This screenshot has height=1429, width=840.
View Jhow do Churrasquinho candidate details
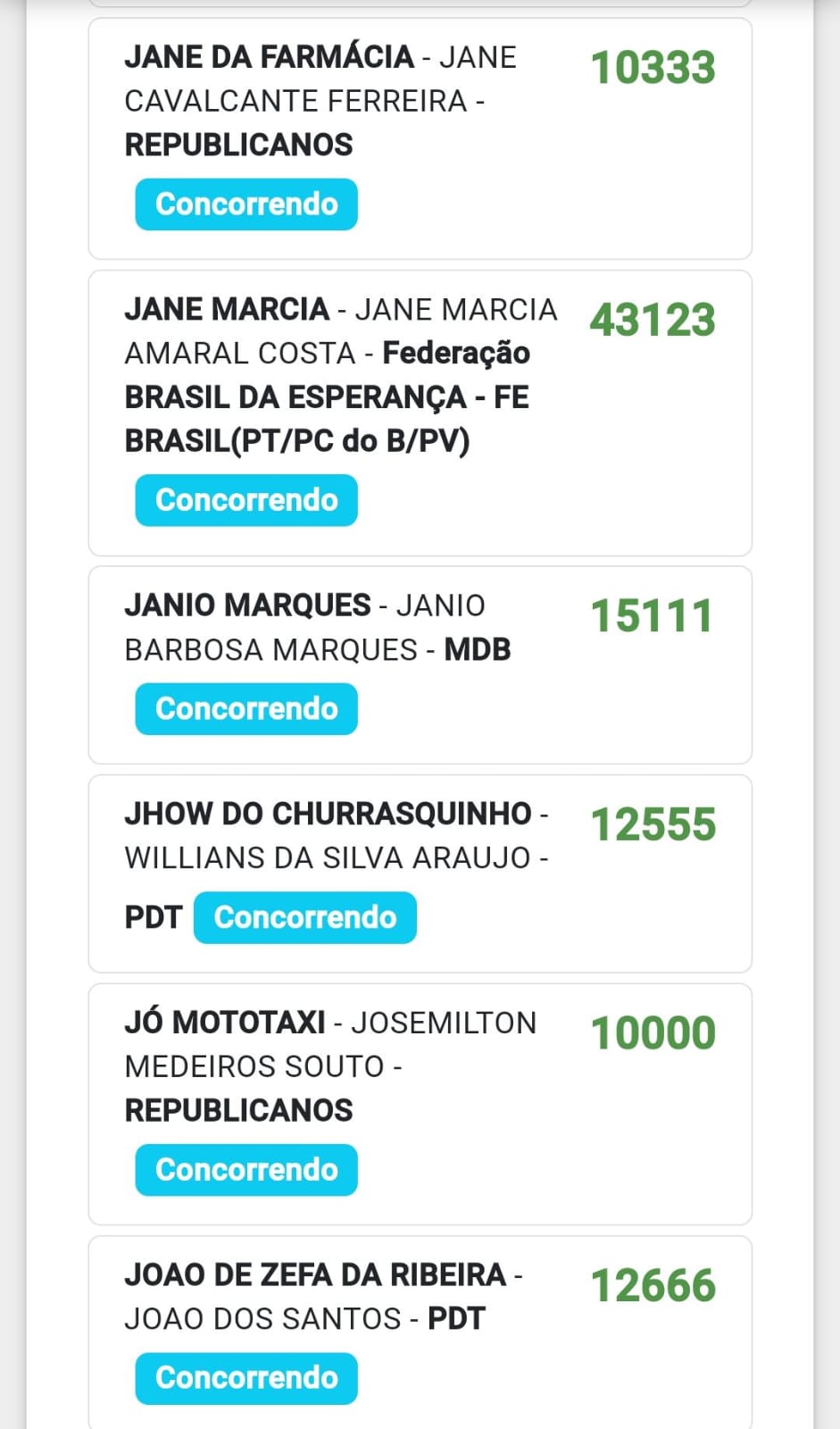420,873
